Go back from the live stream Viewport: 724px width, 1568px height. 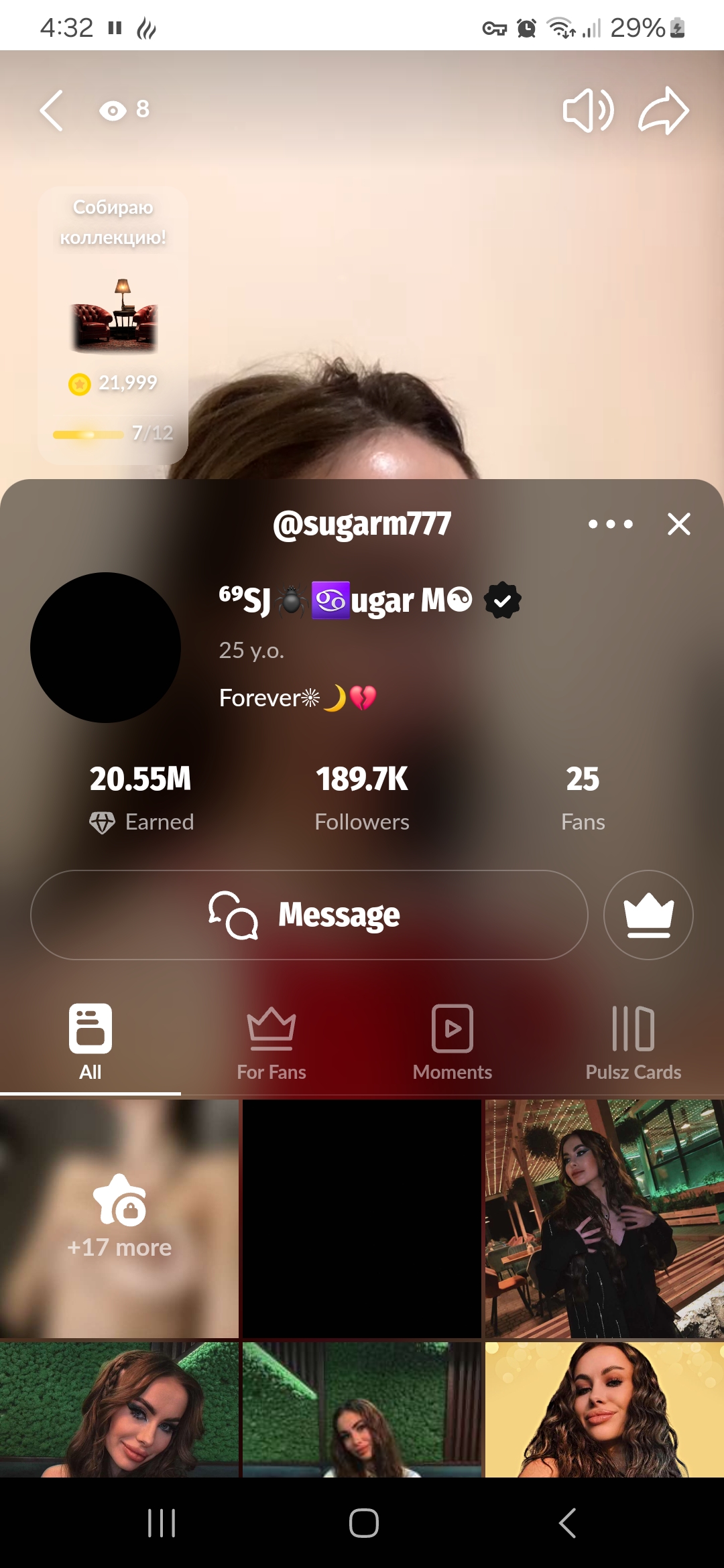pos(52,111)
